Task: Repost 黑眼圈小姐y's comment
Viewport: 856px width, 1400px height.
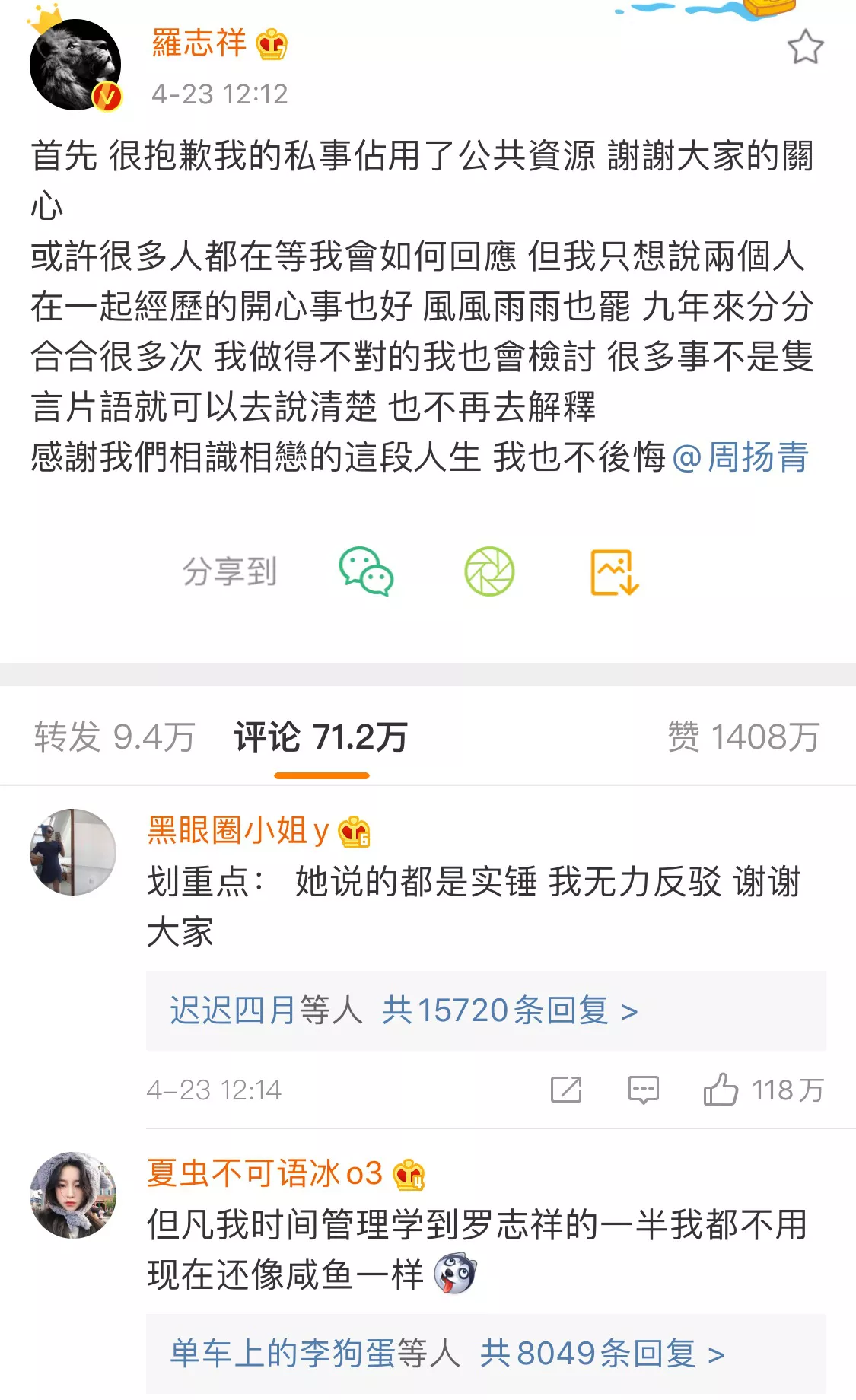Action: coord(566,1090)
